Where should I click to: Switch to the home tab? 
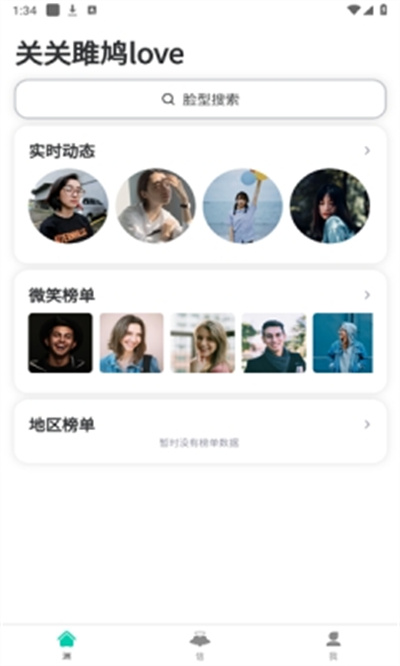(67, 644)
